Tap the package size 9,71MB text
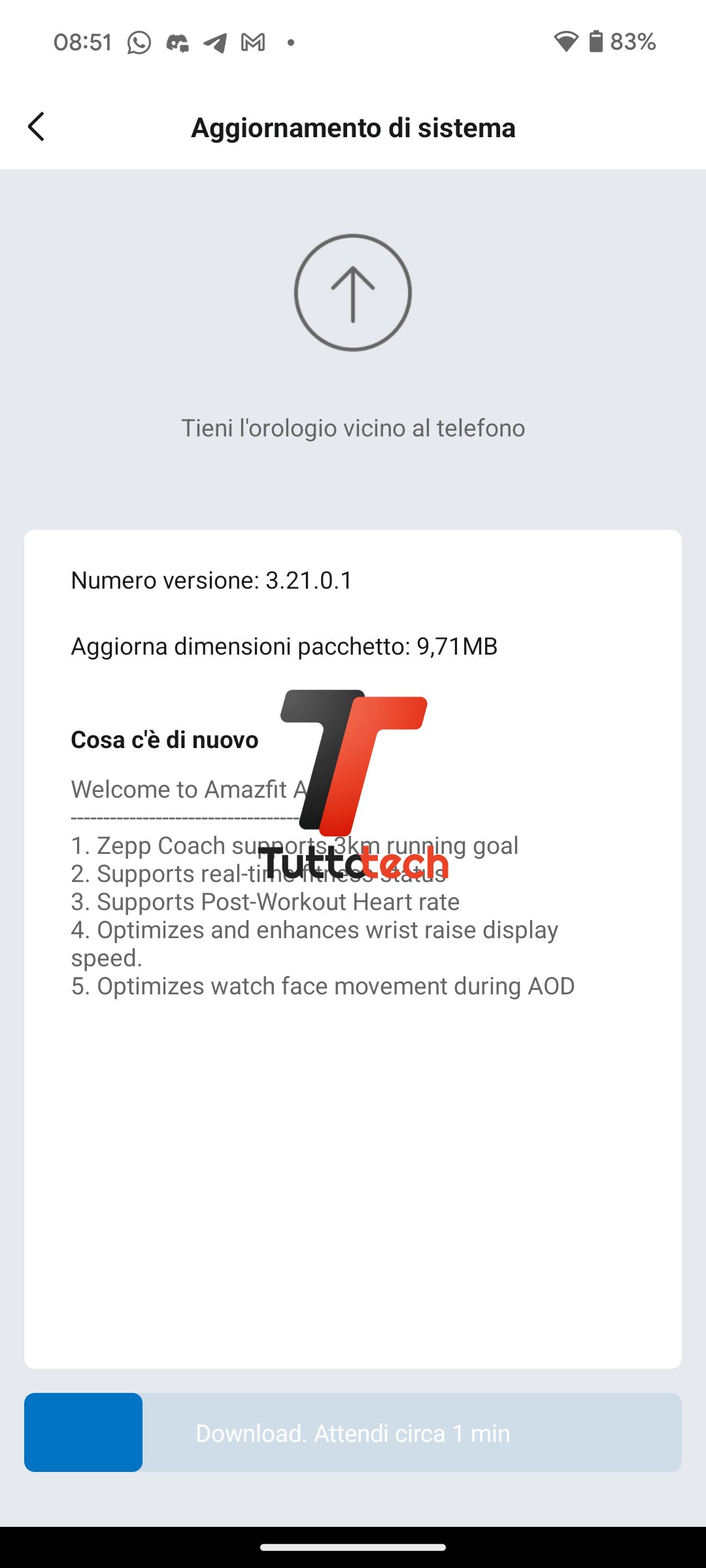Viewport: 706px width, 1568px height. click(284, 645)
